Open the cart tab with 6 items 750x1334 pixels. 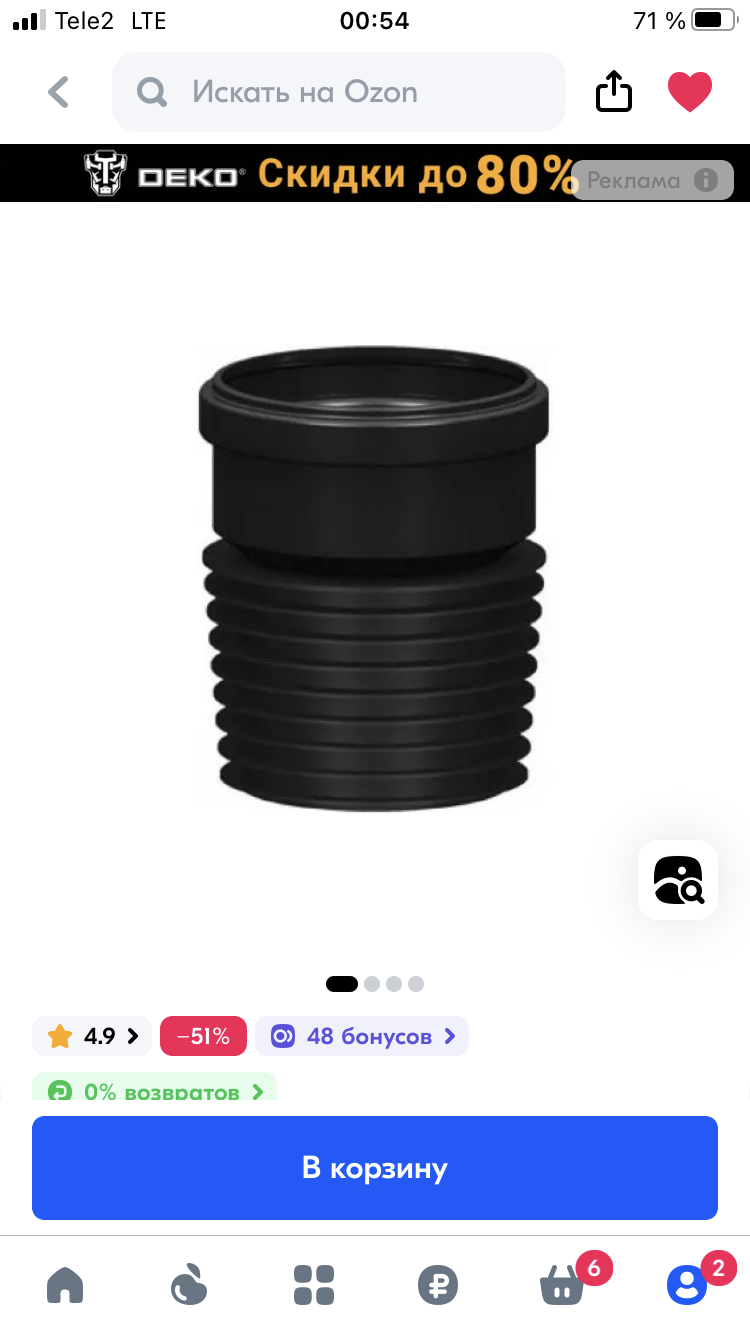562,1285
